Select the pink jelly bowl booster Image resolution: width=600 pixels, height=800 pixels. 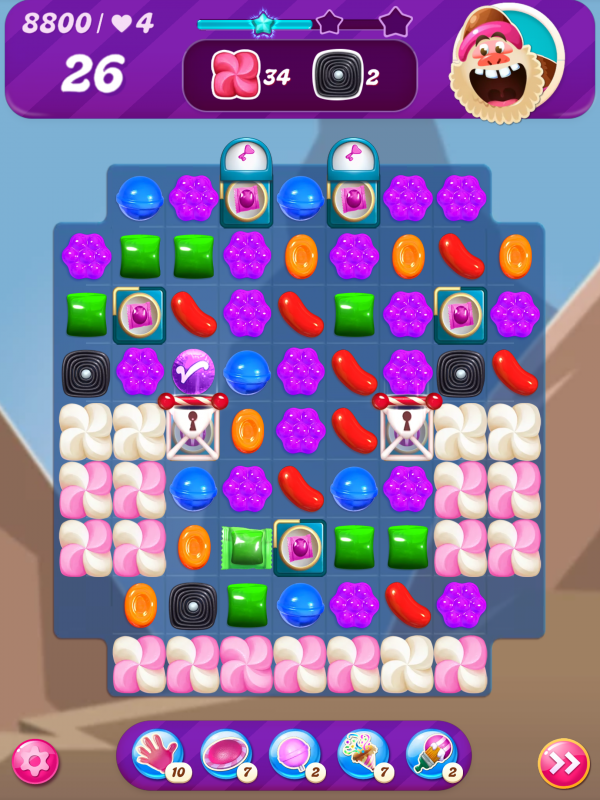[225, 755]
